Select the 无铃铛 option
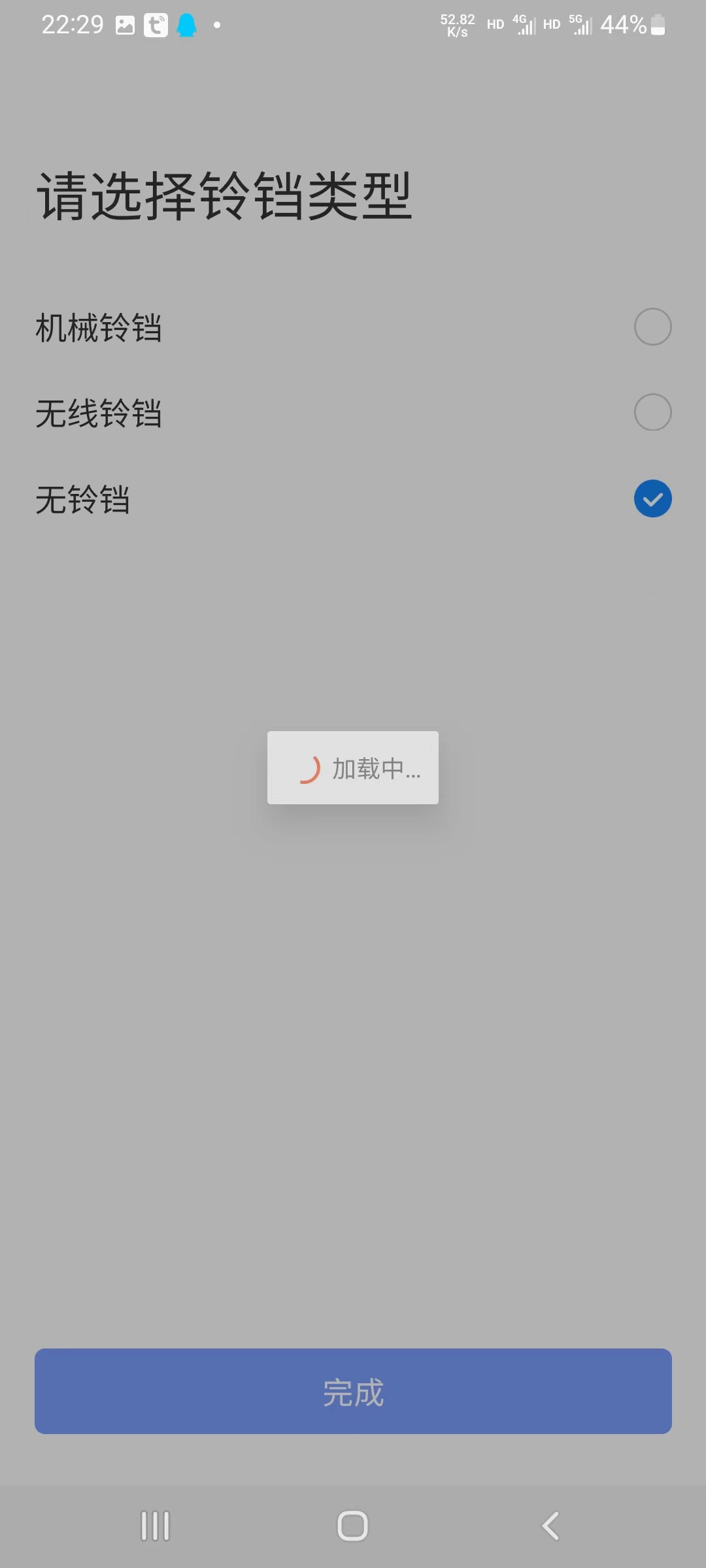Viewport: 706px width, 1568px height. pos(652,498)
